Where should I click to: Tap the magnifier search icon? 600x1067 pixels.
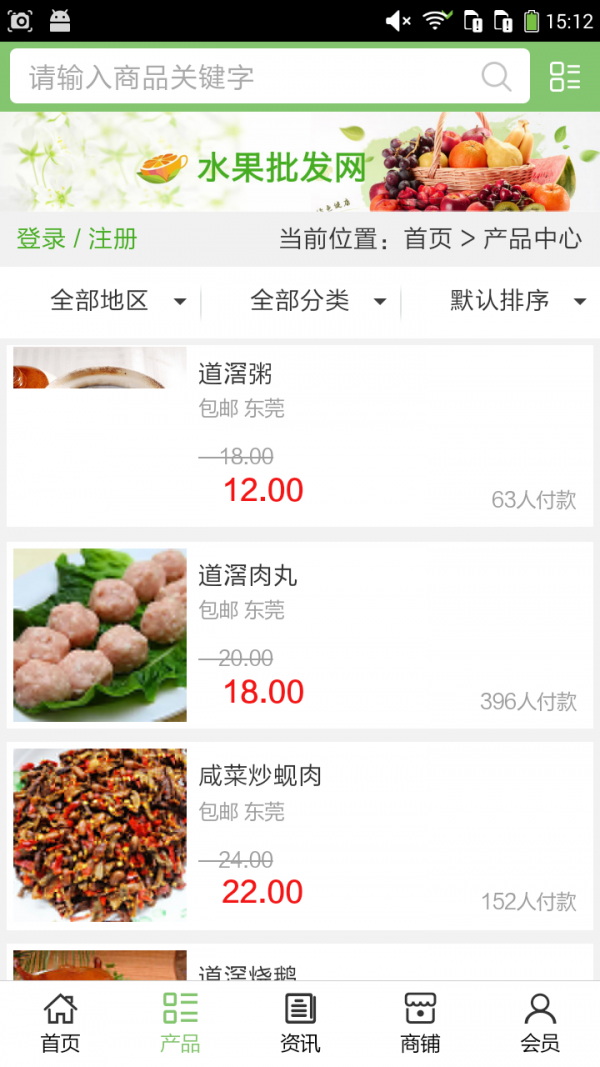[496, 77]
